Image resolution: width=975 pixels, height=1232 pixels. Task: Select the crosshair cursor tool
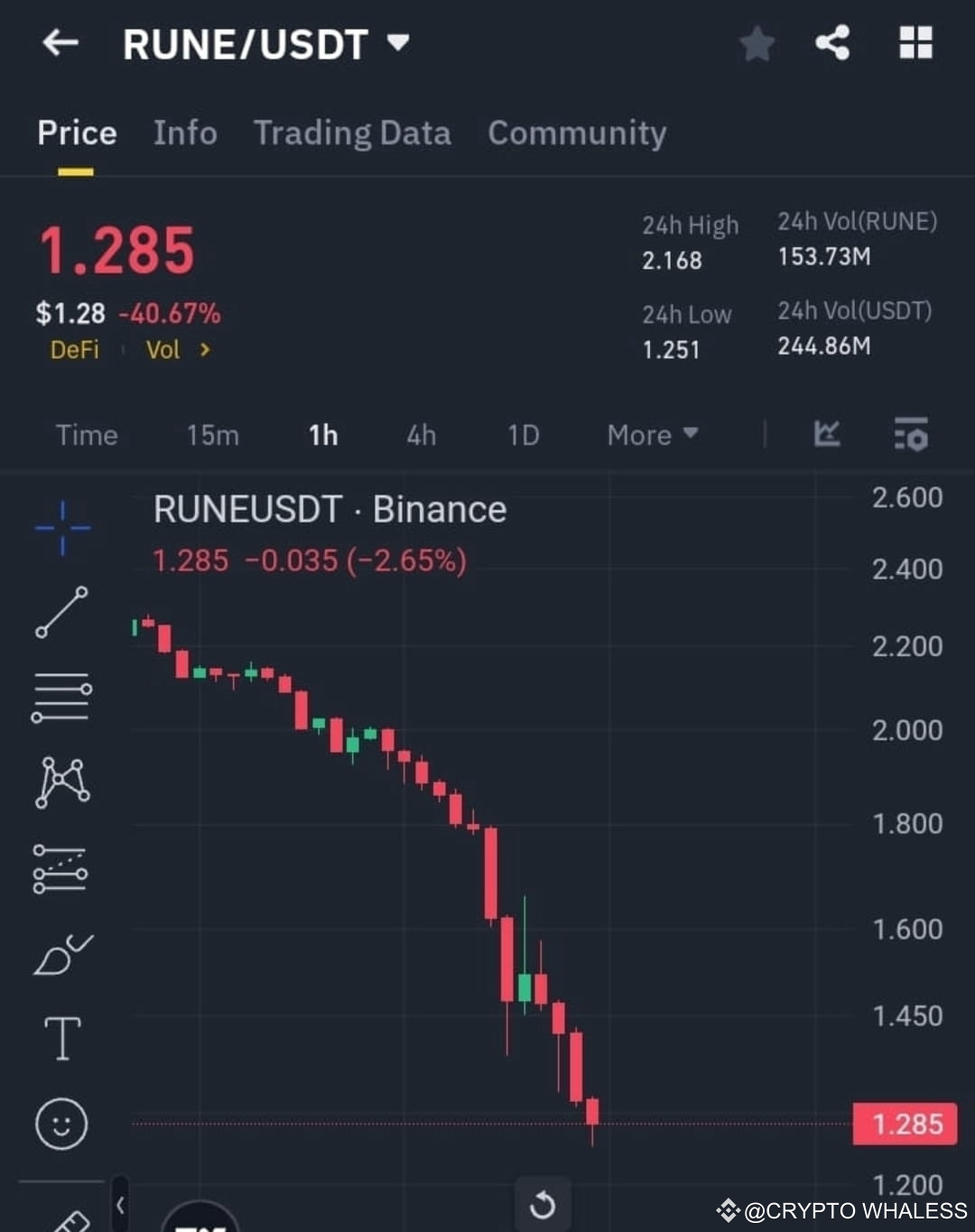click(62, 528)
